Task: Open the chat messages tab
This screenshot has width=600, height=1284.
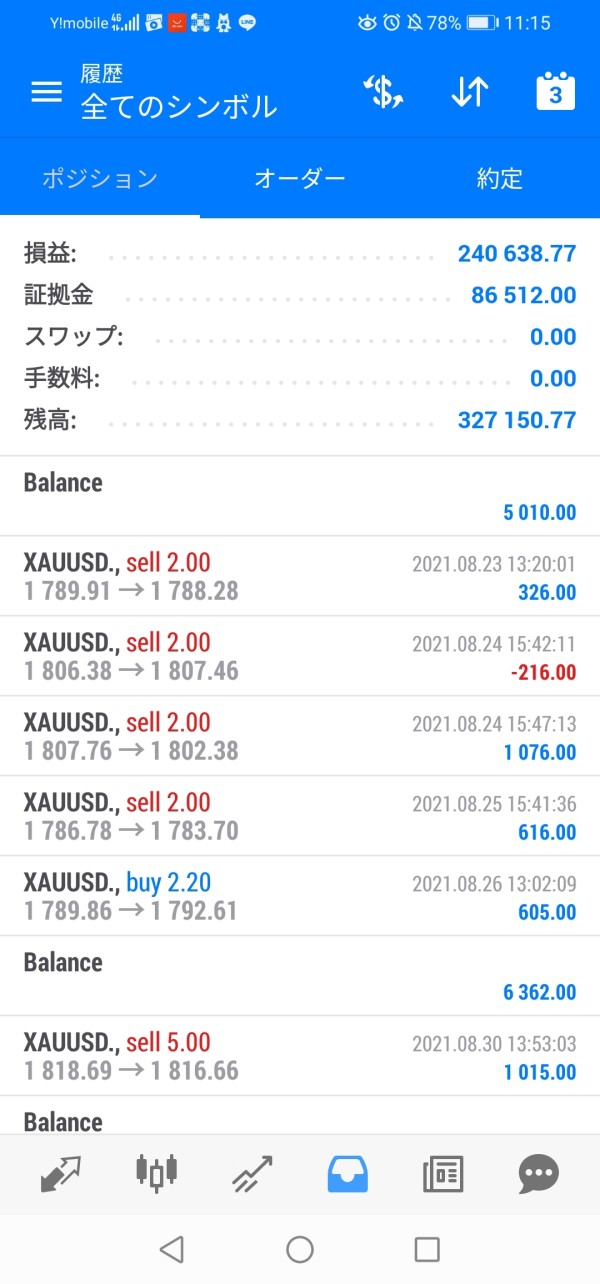Action: (x=539, y=1173)
